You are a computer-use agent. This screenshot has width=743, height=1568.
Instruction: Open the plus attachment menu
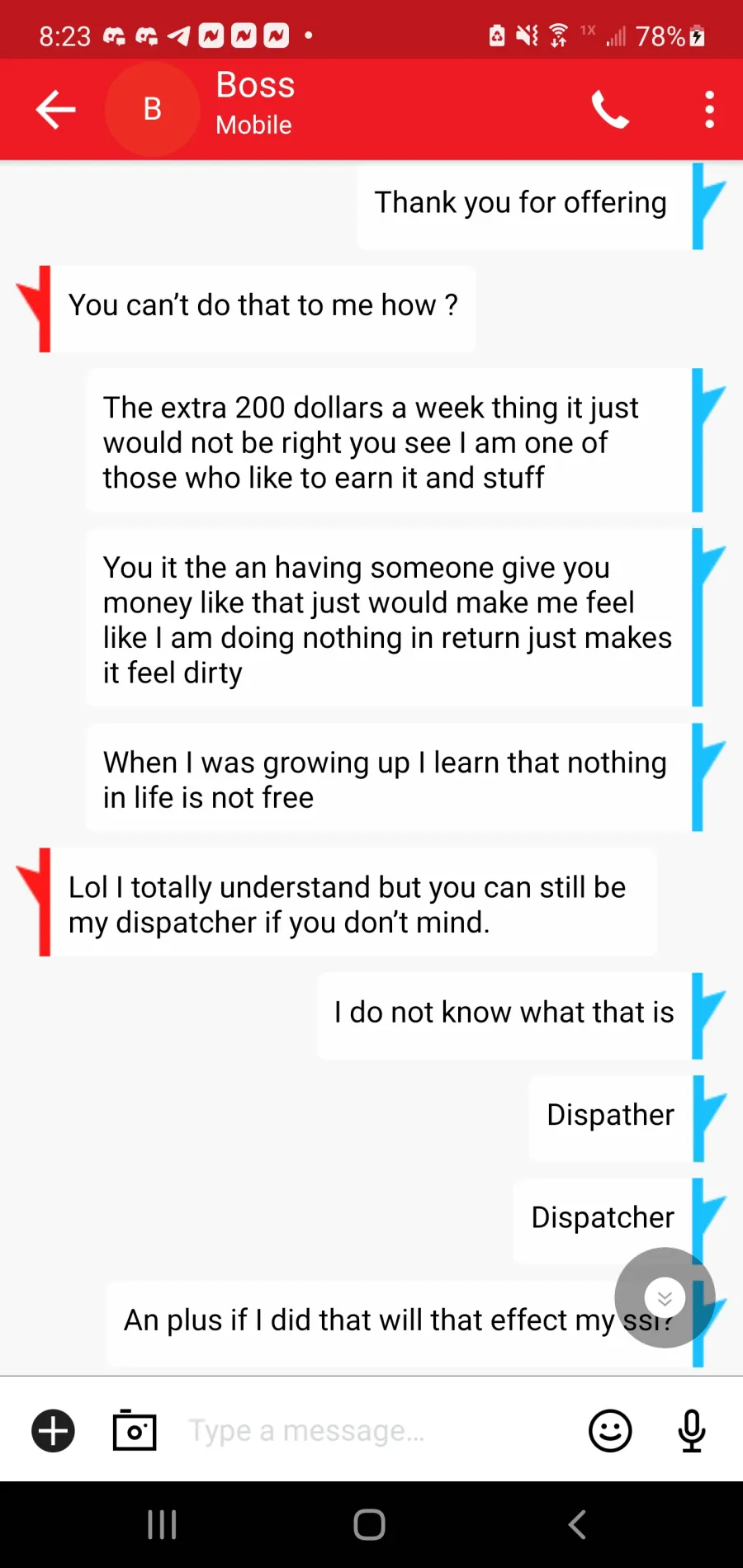[54, 1430]
